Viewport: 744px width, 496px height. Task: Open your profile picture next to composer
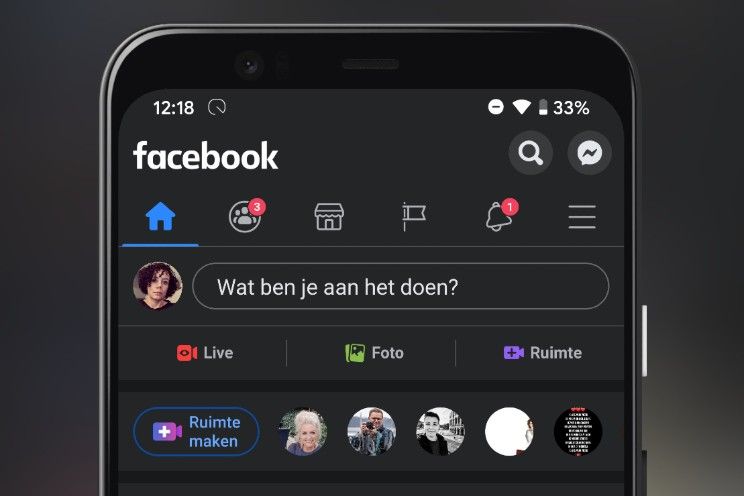point(158,287)
